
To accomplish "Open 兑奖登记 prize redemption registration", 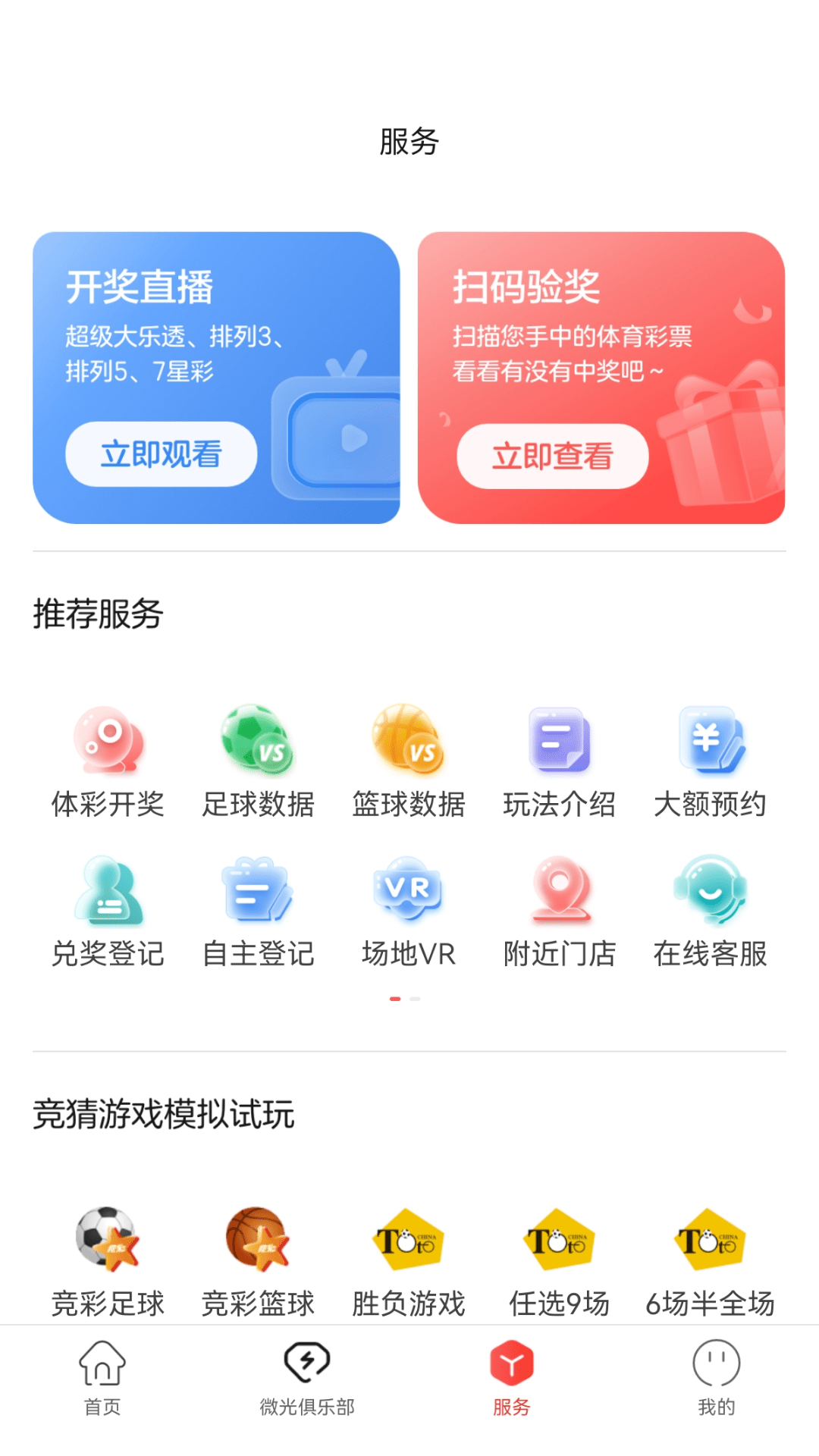I will pos(108,910).
